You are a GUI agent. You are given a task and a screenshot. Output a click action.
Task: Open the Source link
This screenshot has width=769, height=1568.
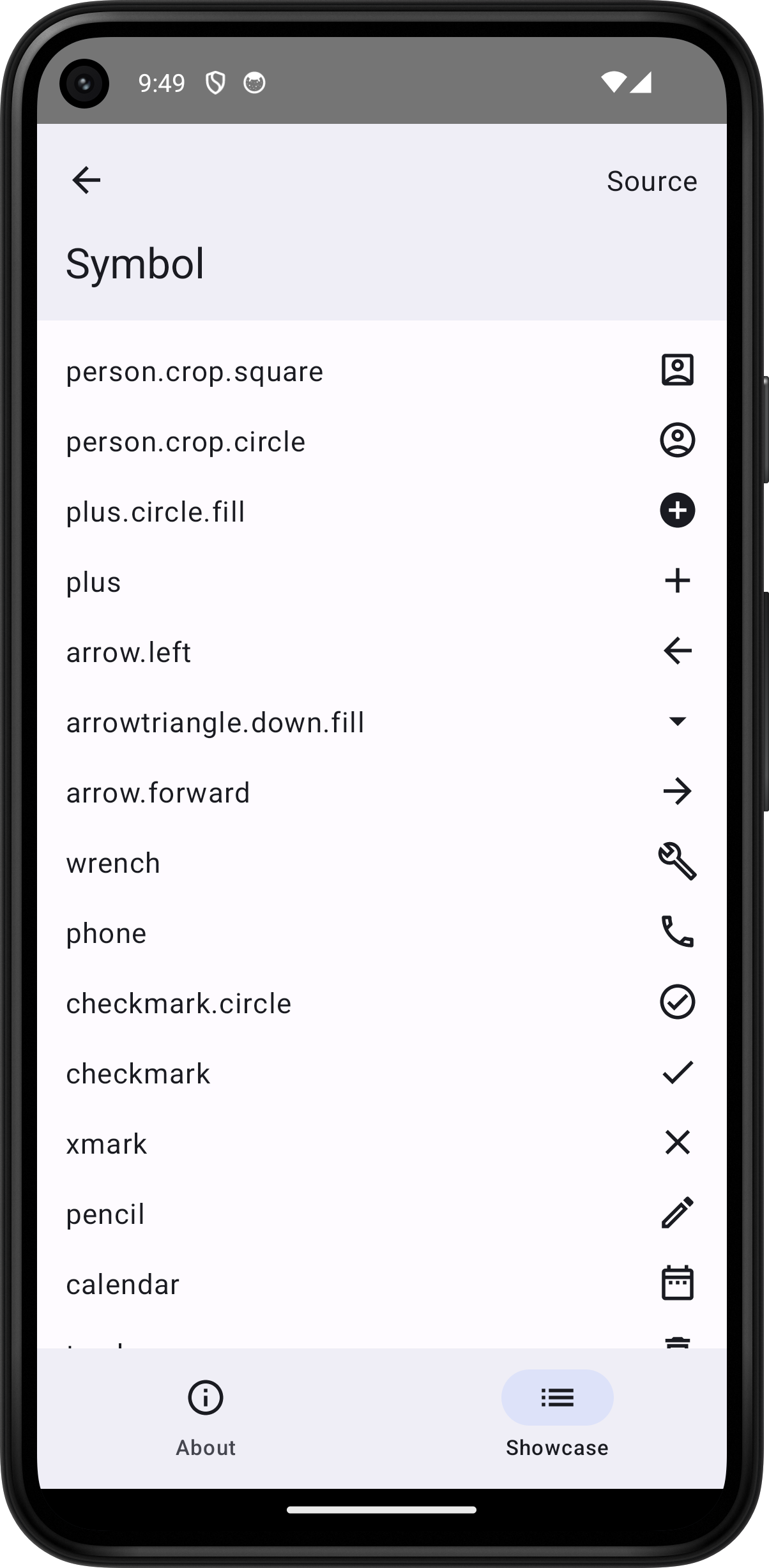(x=652, y=181)
